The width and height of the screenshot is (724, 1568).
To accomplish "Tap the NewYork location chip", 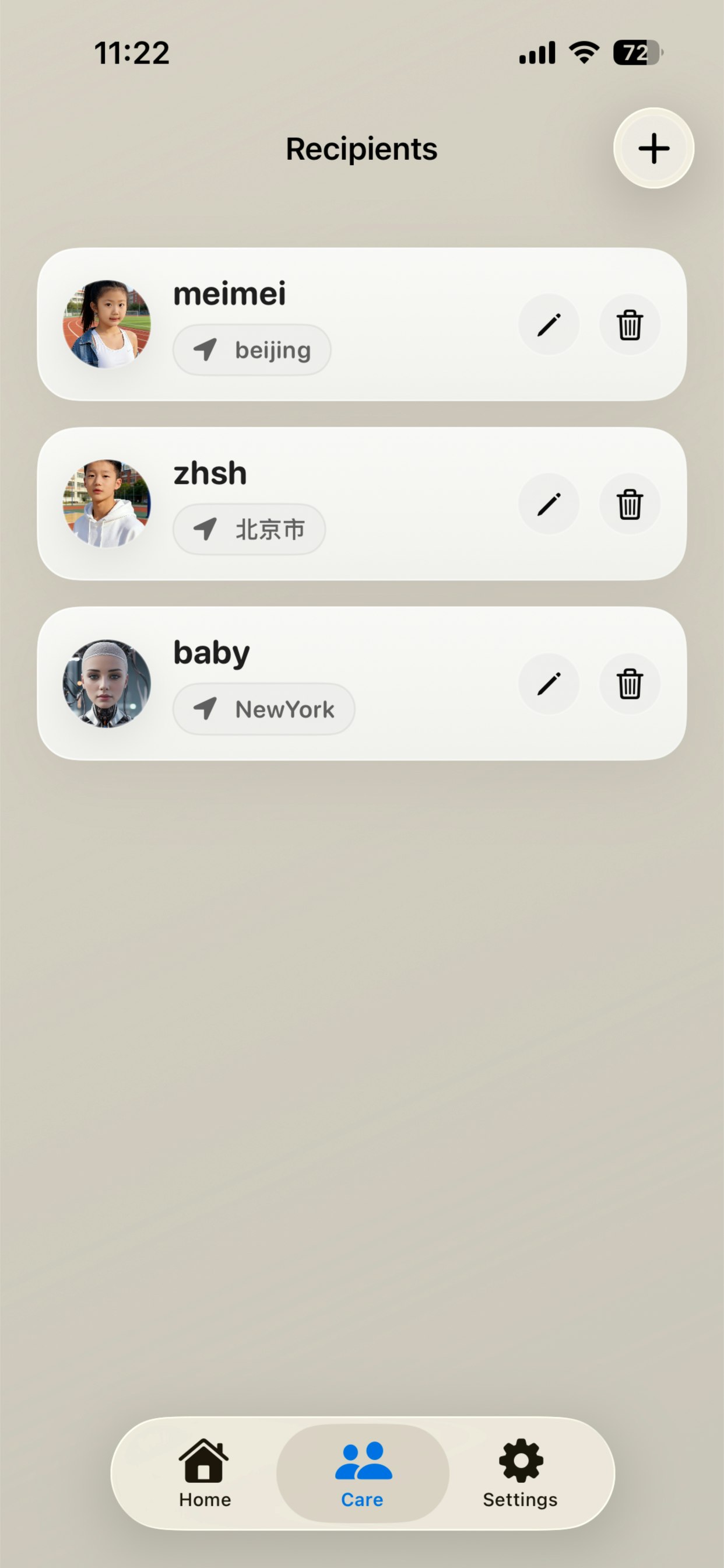I will 264,709.
